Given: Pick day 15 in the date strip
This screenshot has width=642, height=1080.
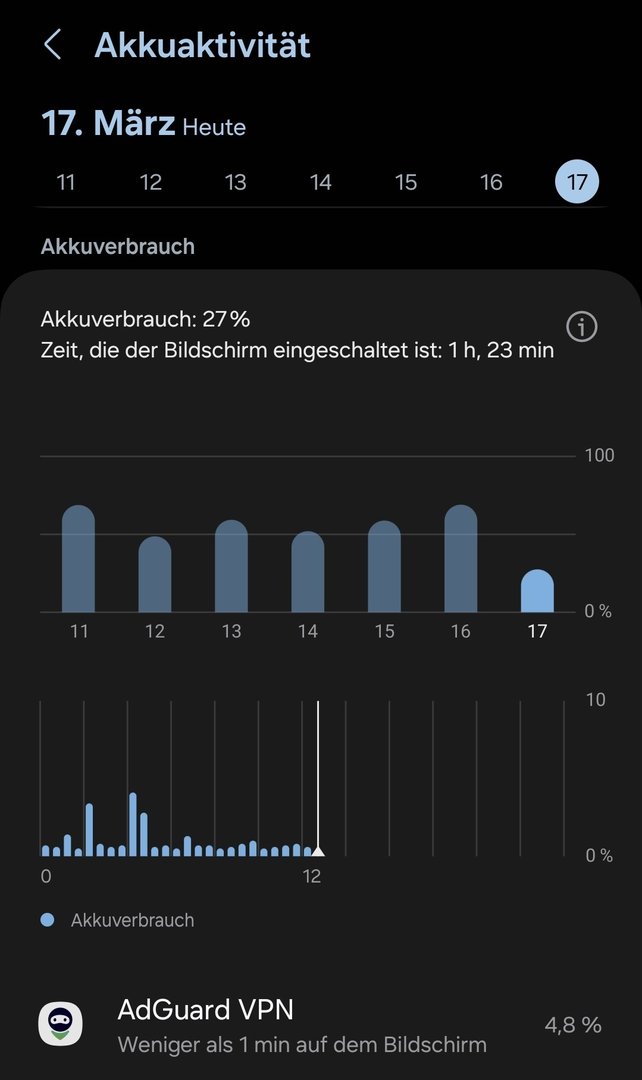Looking at the screenshot, I should click(406, 183).
